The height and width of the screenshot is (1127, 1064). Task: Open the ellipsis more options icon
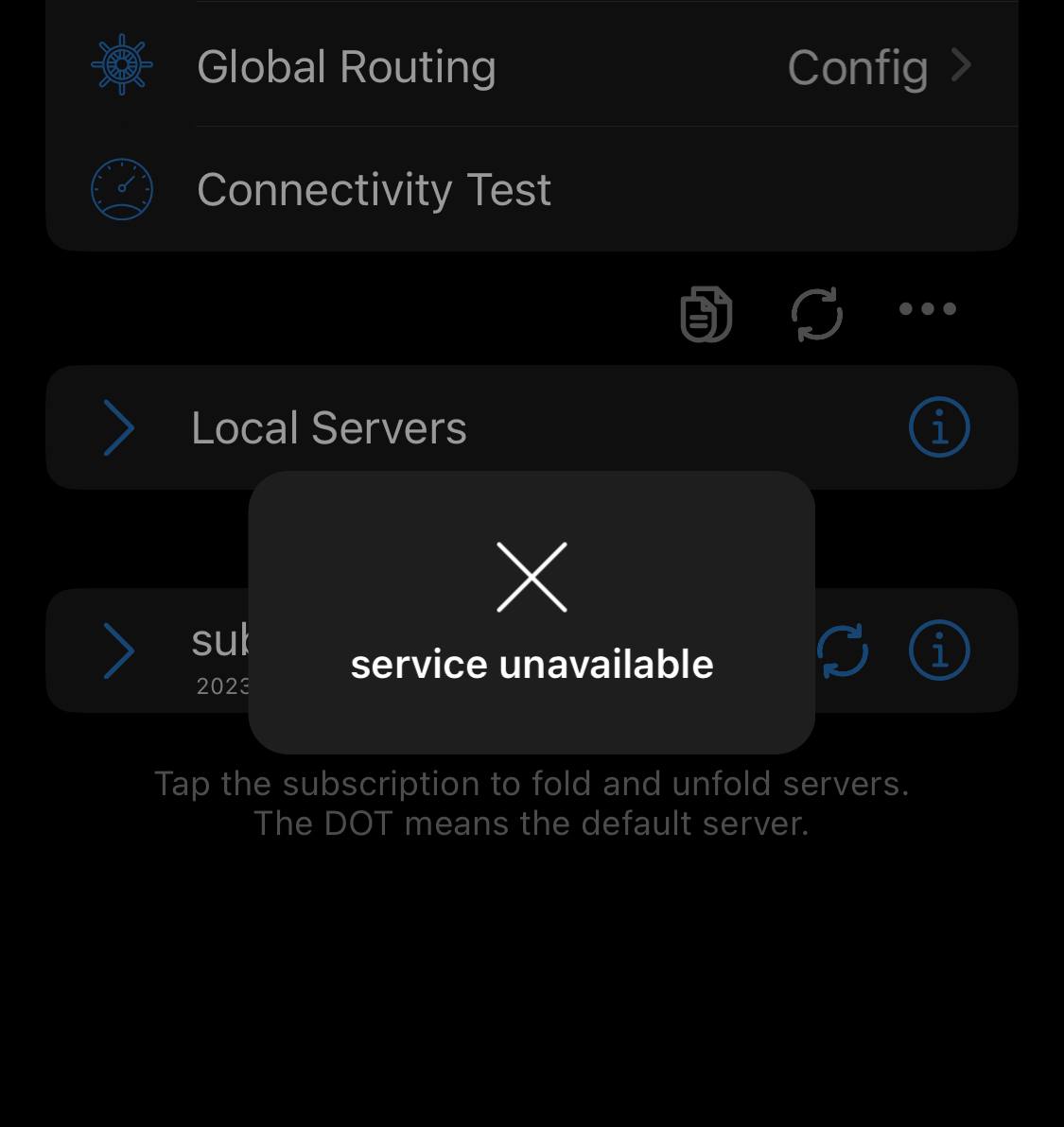pyautogui.click(x=927, y=309)
